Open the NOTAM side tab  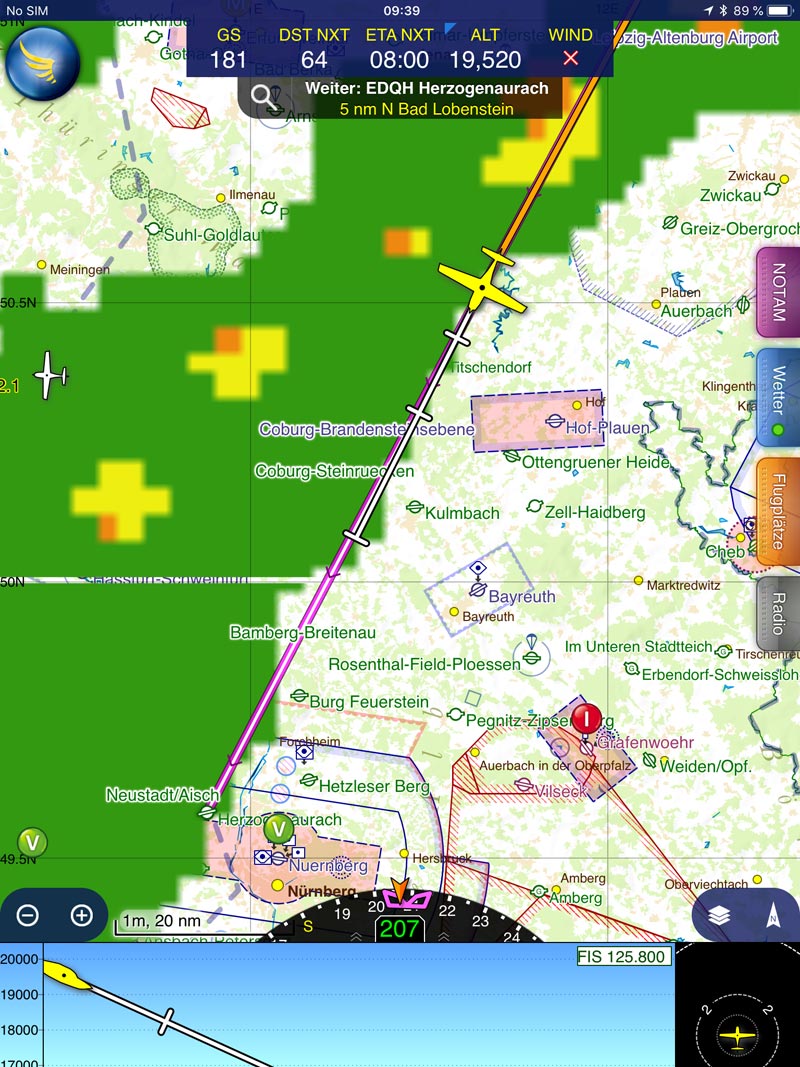pyautogui.click(x=779, y=290)
